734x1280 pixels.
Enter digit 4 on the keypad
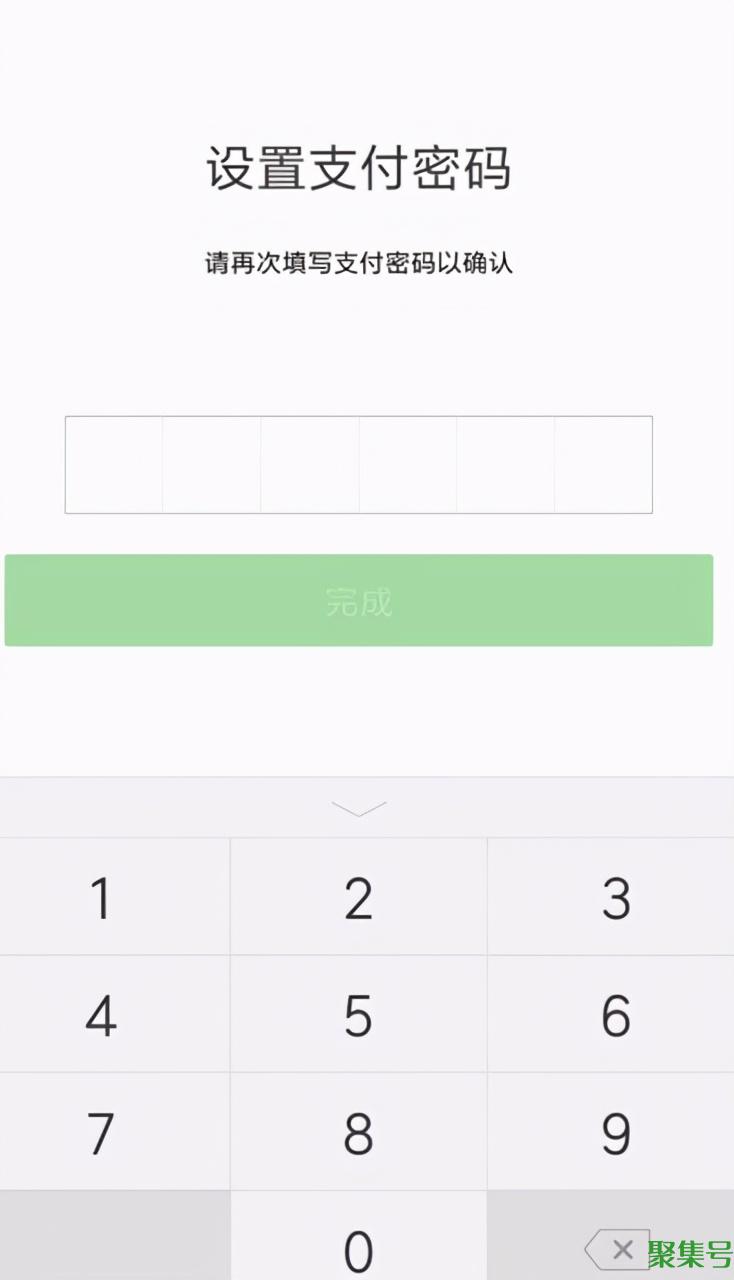pos(101,1016)
